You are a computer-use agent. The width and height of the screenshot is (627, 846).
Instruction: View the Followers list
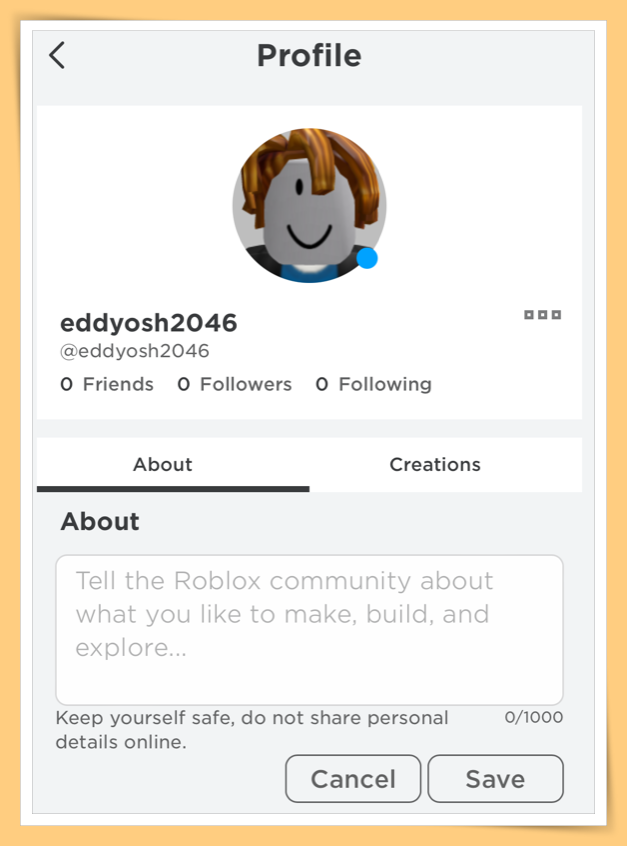coord(235,384)
